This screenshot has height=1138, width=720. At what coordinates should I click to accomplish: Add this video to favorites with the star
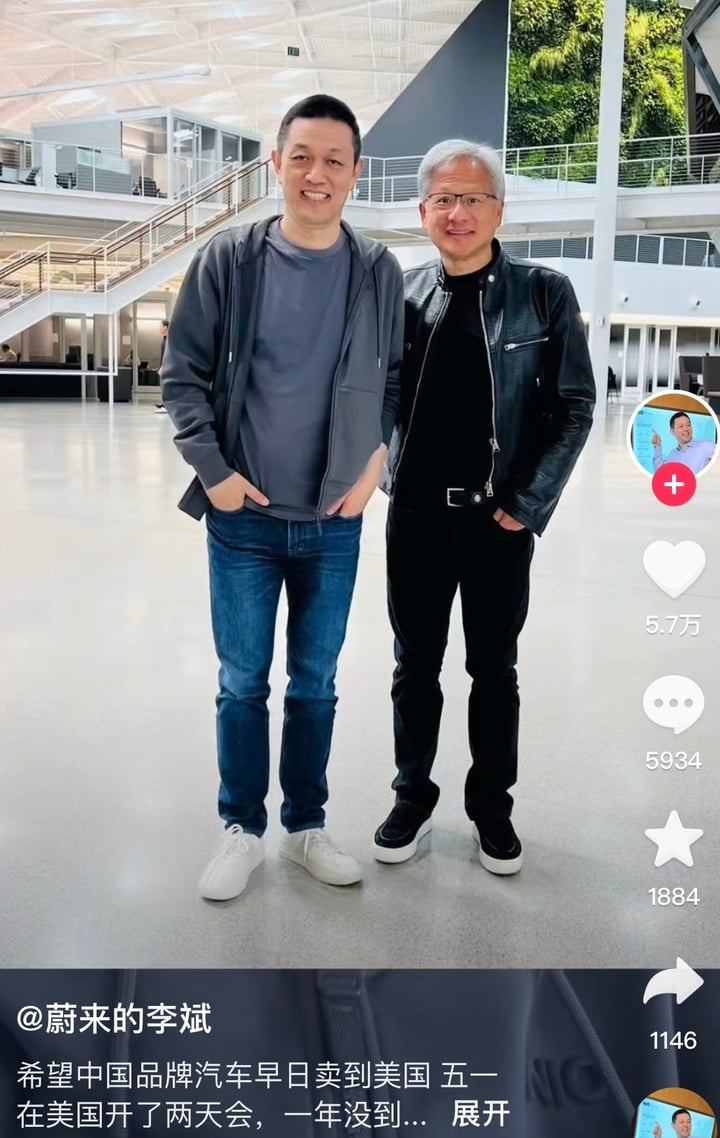pyautogui.click(x=673, y=839)
